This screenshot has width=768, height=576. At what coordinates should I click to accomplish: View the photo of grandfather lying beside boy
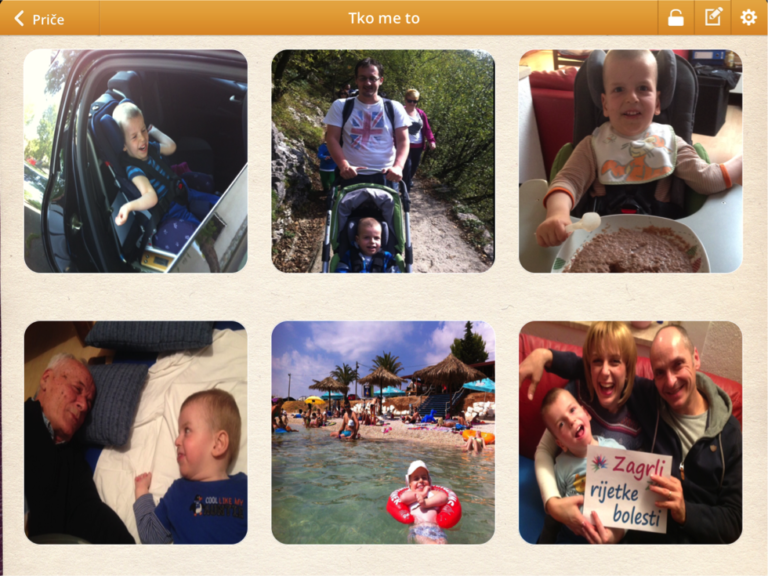tap(135, 432)
